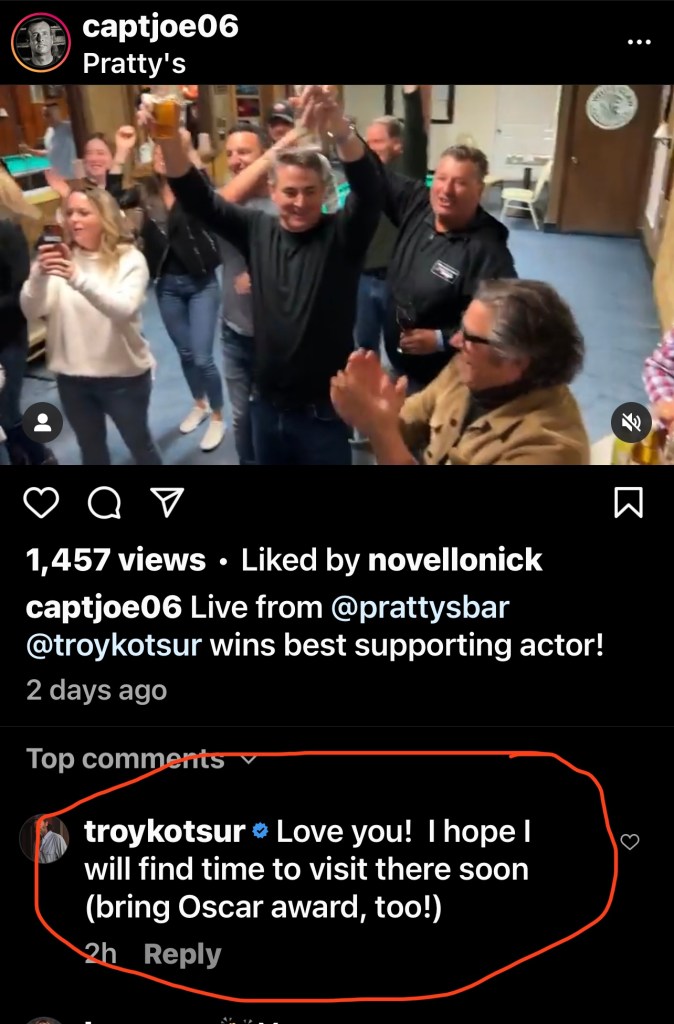
Task: Expand the Top comments sorting dropdown
Action: point(249,759)
